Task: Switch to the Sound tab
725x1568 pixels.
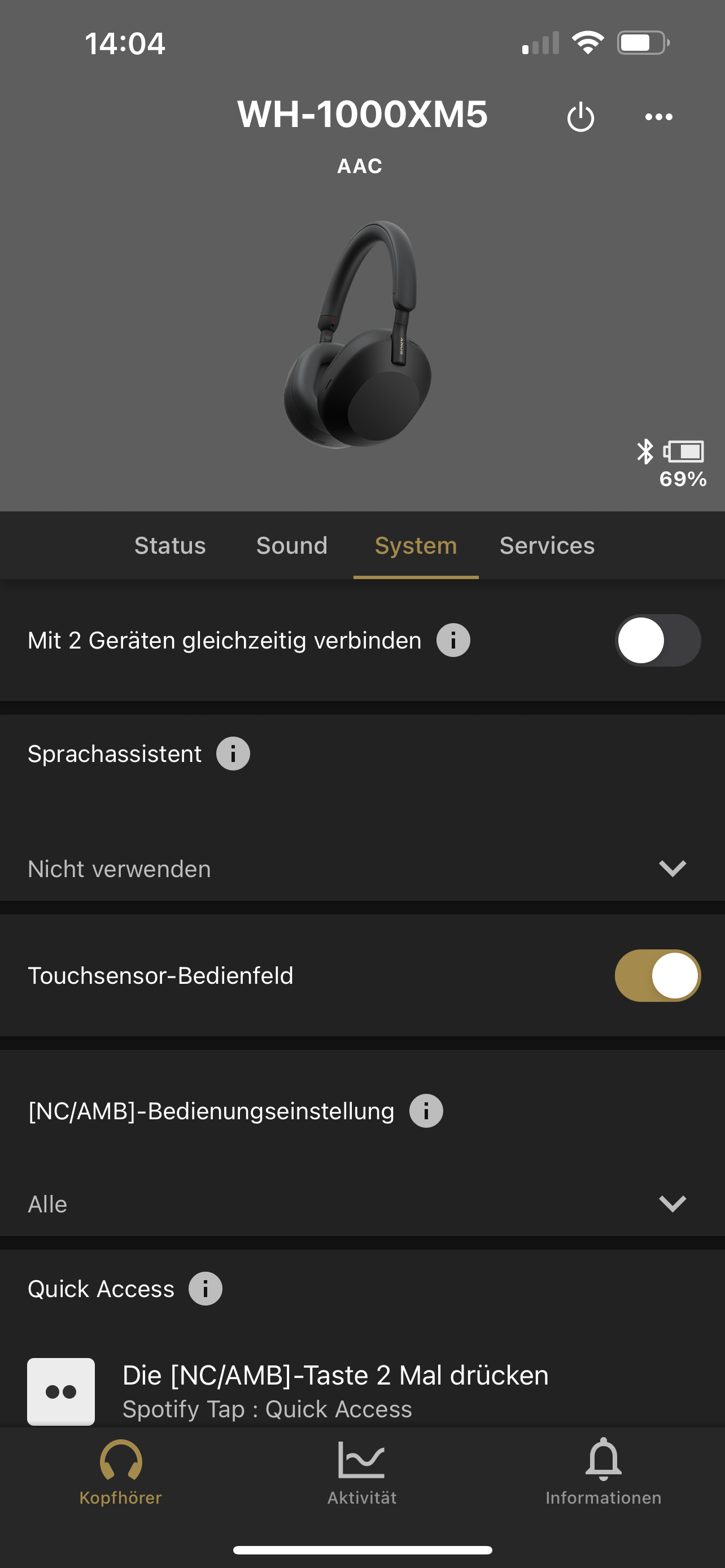Action: (291, 545)
